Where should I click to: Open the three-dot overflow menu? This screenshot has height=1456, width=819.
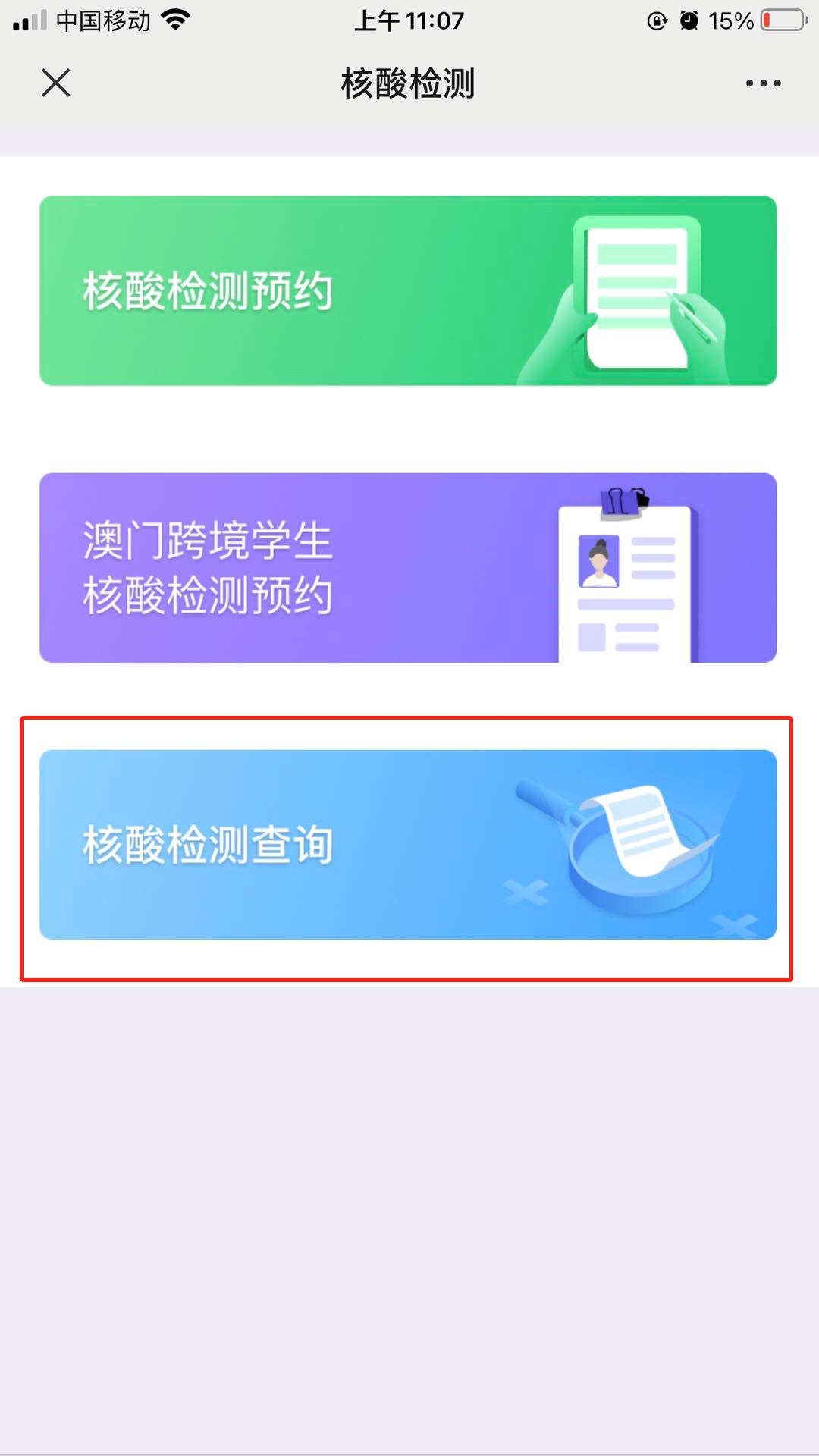point(763,83)
